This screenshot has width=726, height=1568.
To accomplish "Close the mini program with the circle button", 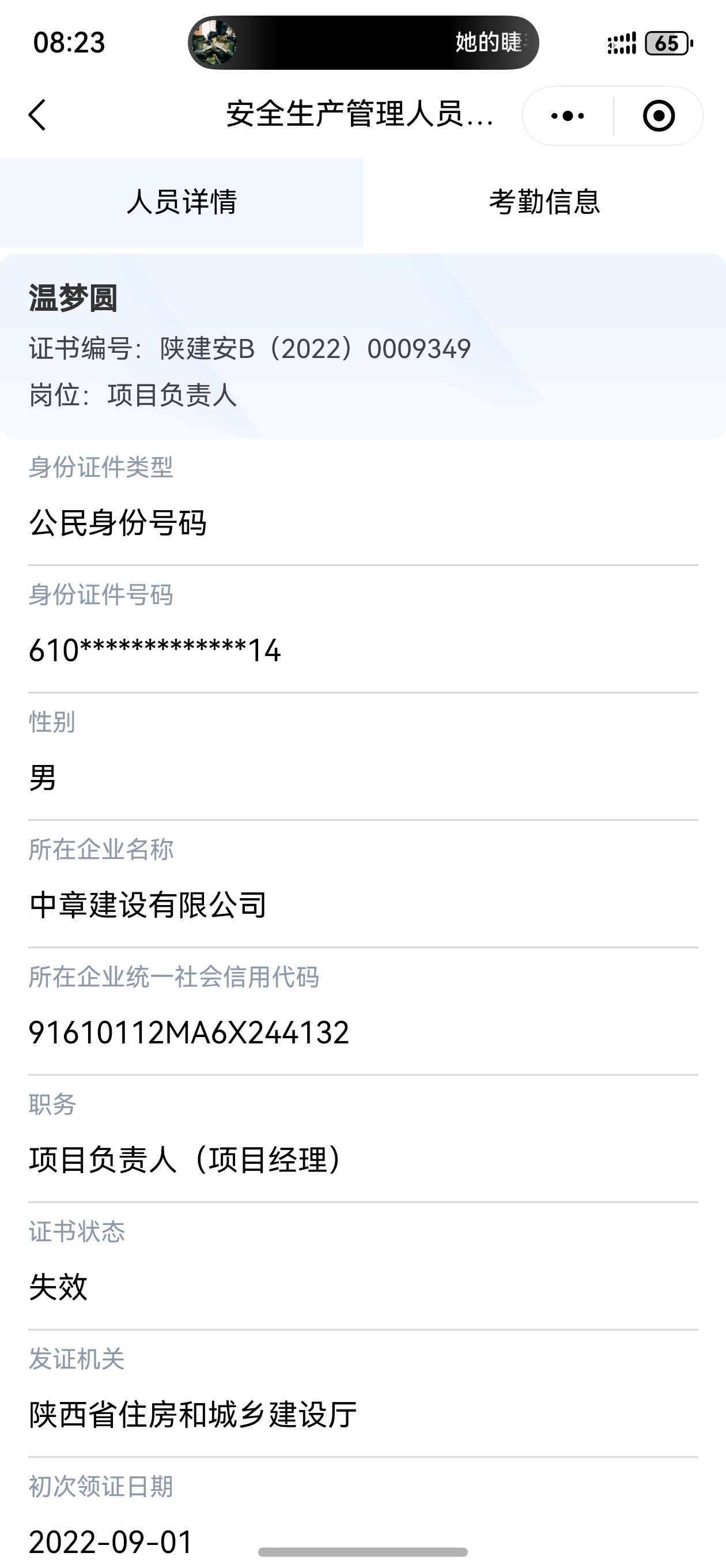I will point(659,116).
